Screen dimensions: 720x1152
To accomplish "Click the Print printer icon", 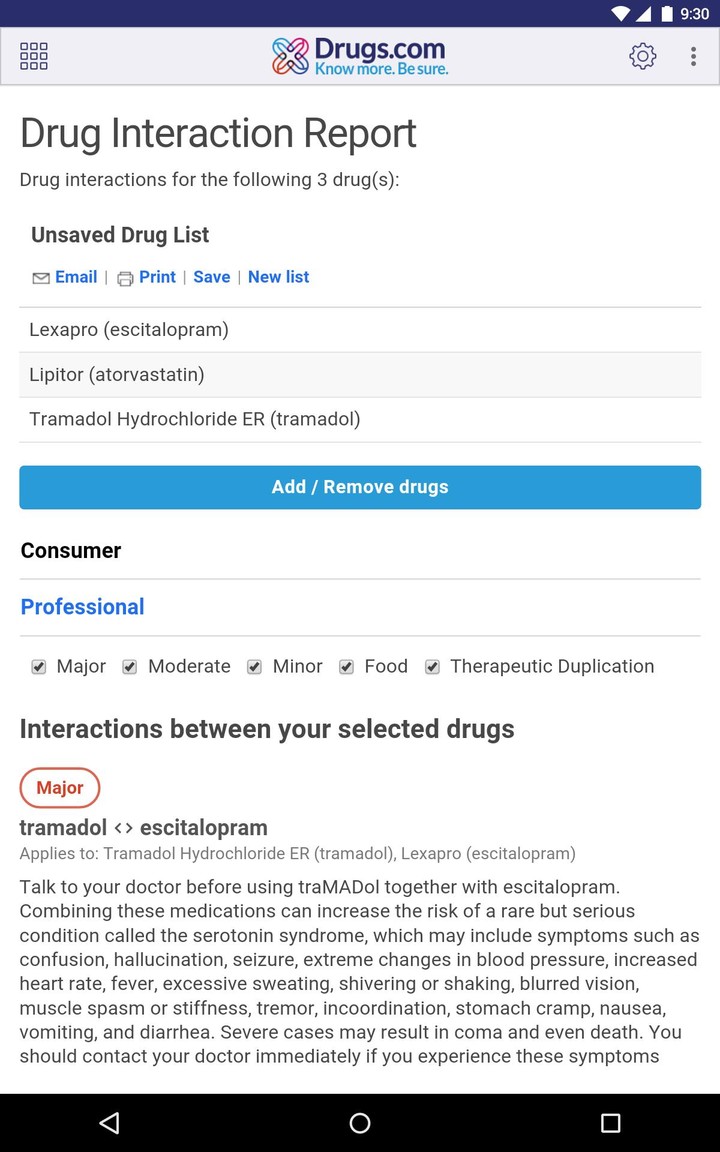I will [126, 277].
